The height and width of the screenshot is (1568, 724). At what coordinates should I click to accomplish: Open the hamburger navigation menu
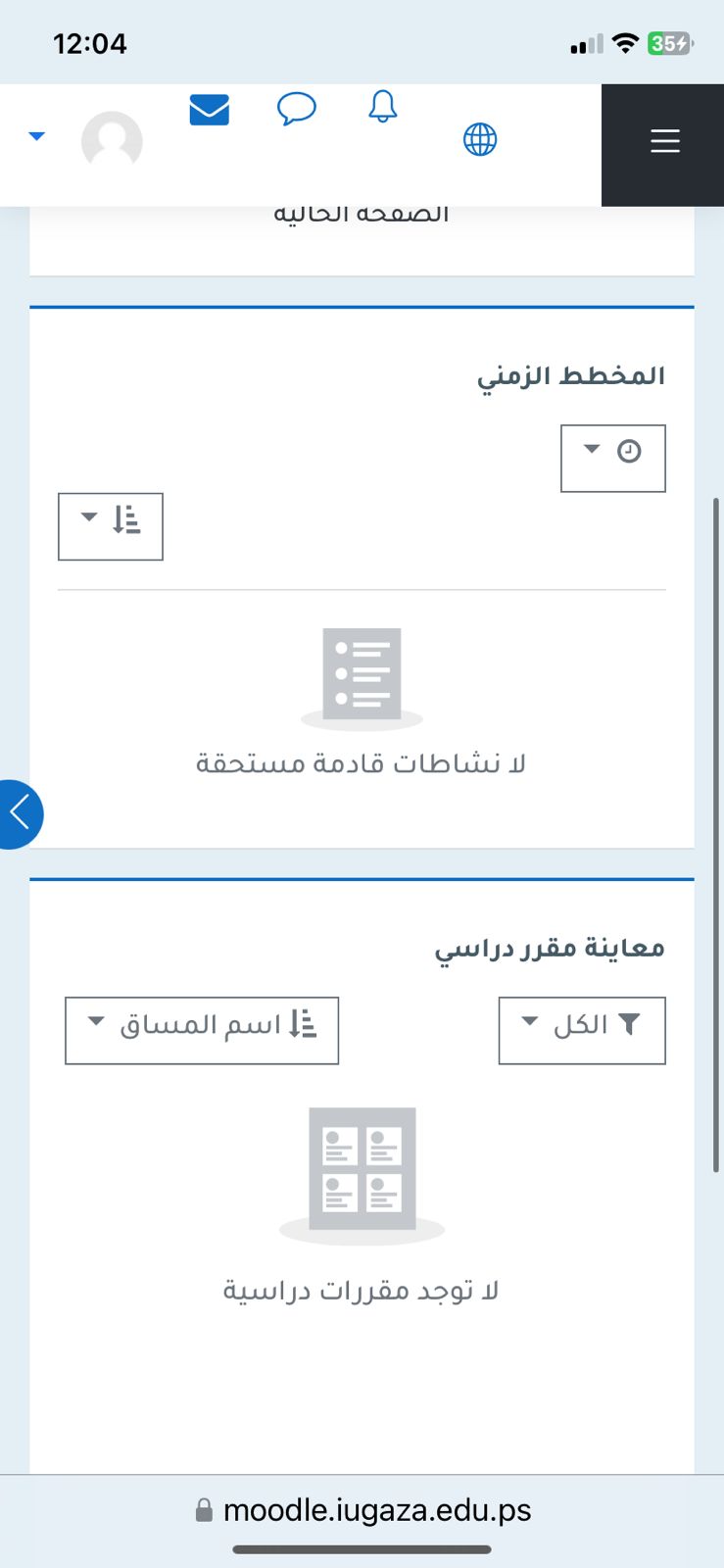pyautogui.click(x=664, y=142)
